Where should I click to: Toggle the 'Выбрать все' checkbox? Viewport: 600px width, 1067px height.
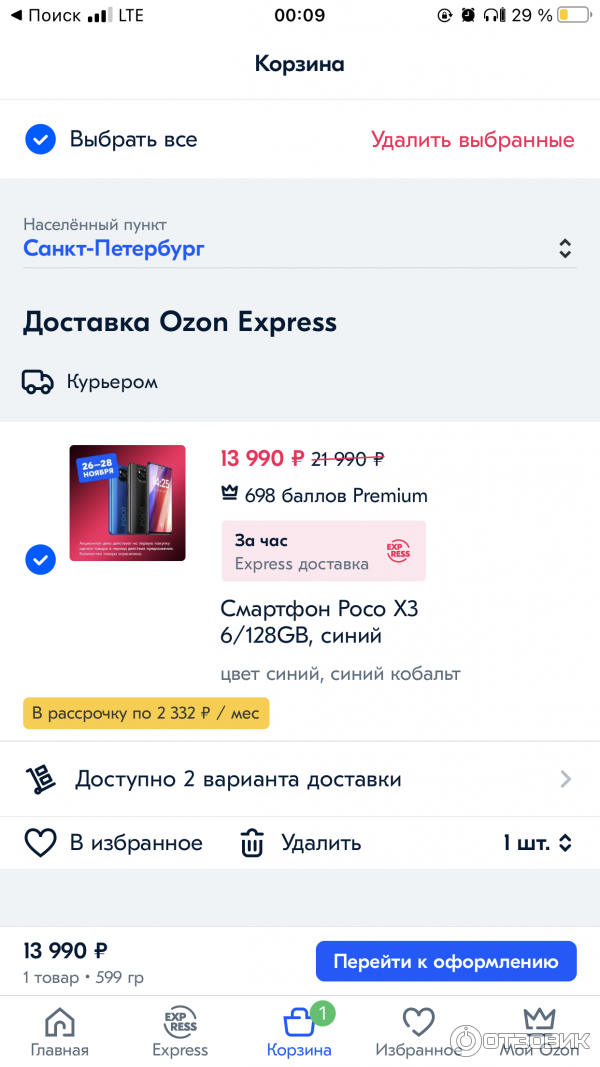pos(40,140)
